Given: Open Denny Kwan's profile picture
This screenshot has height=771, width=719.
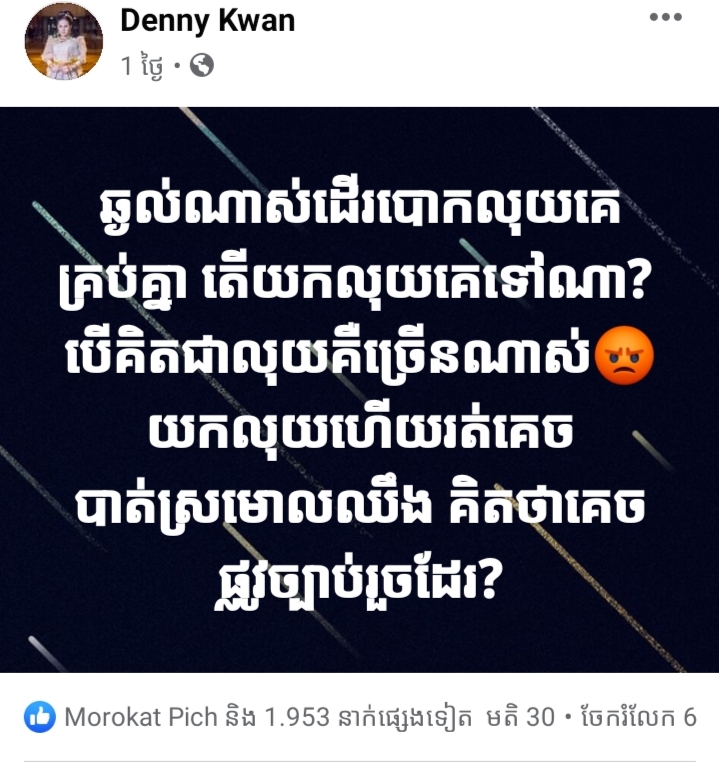Looking at the screenshot, I should tap(63, 41).
